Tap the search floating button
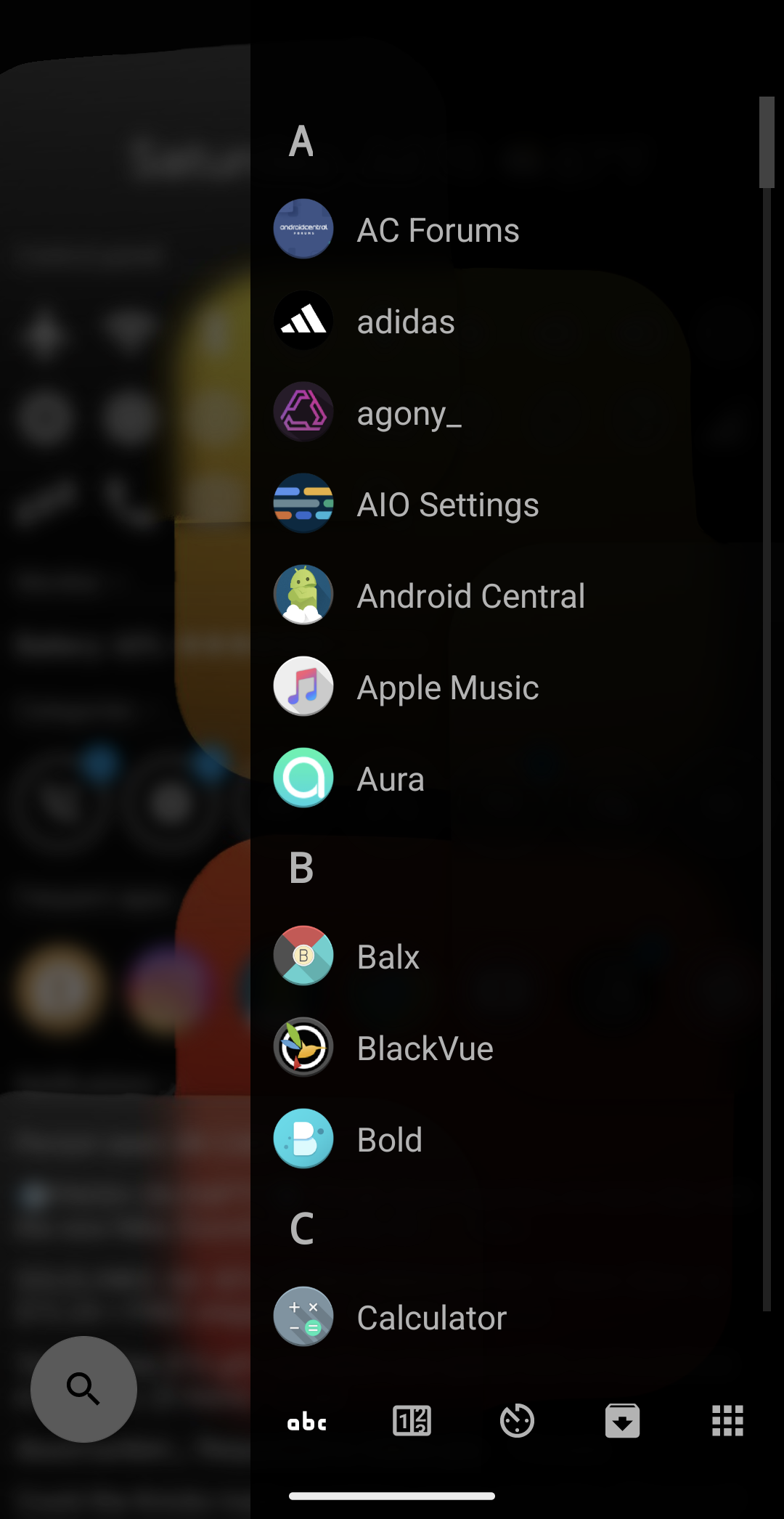This screenshot has height=1519, width=784. click(x=83, y=1389)
